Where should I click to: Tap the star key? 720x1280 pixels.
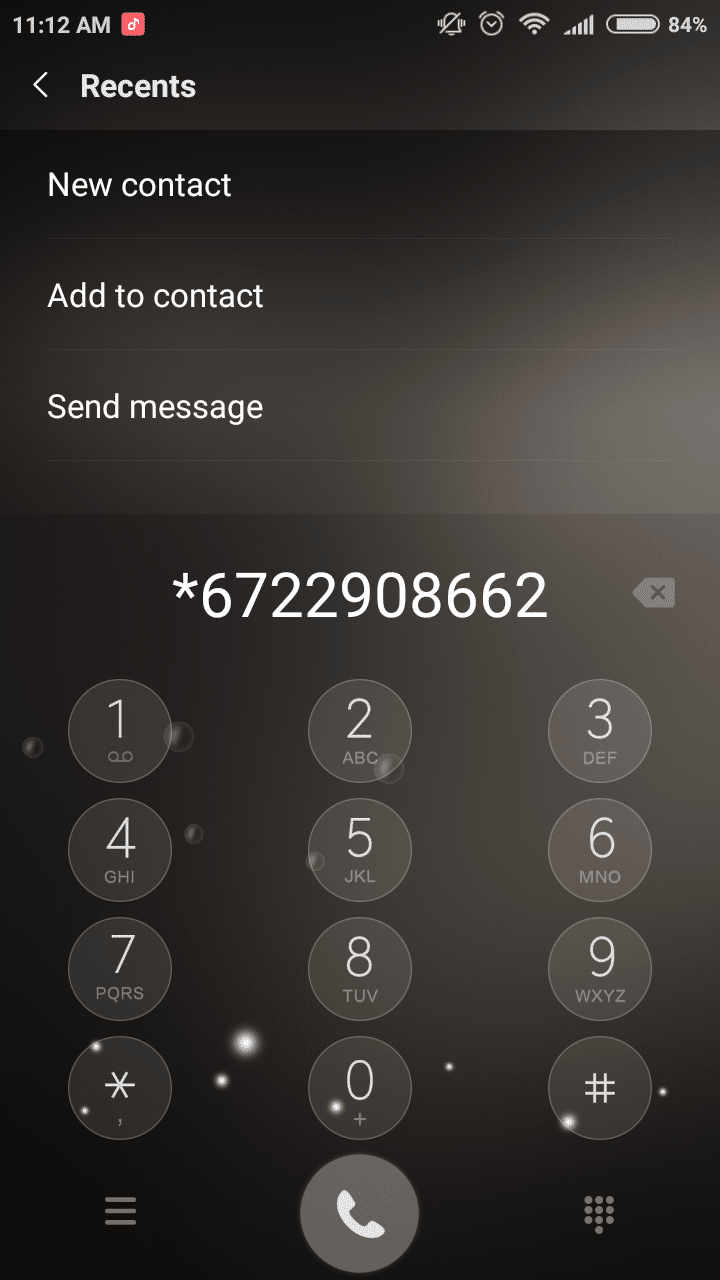tap(120, 1088)
